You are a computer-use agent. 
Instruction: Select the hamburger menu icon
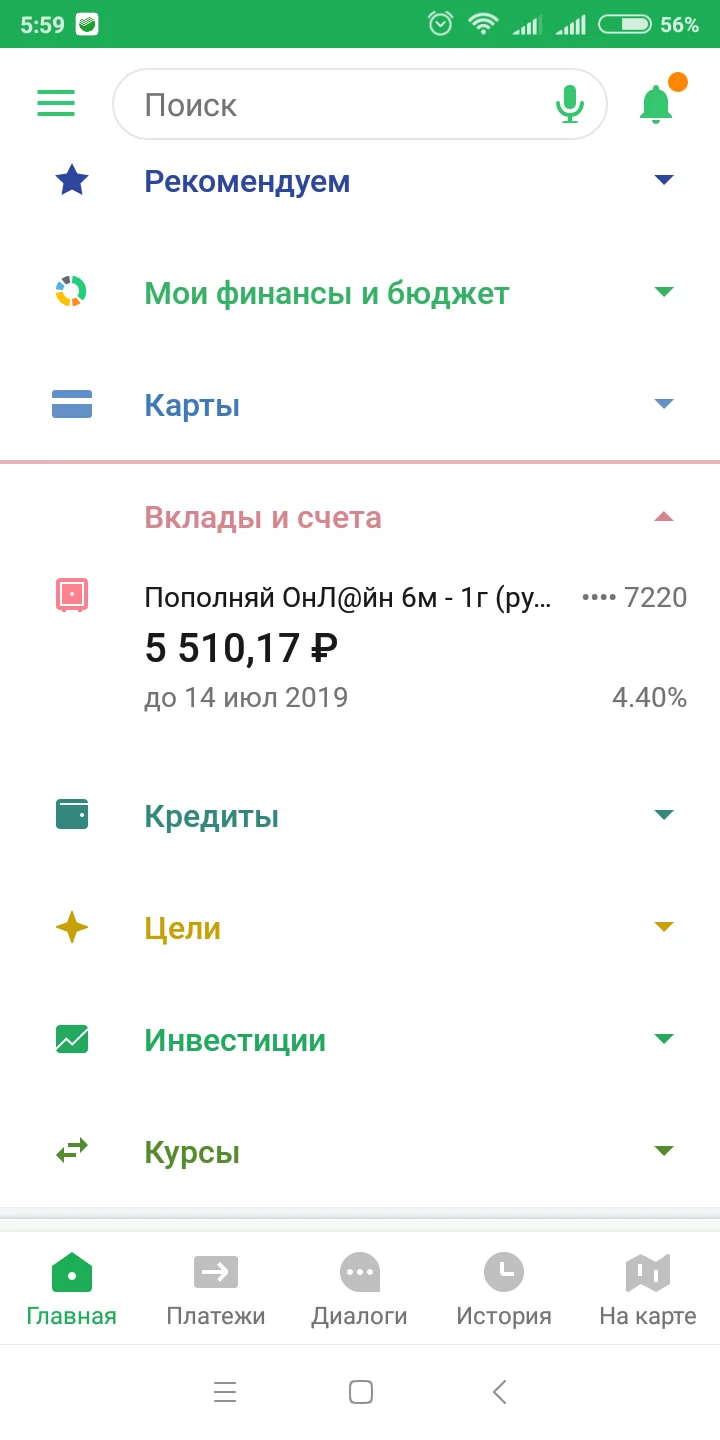[x=56, y=103]
